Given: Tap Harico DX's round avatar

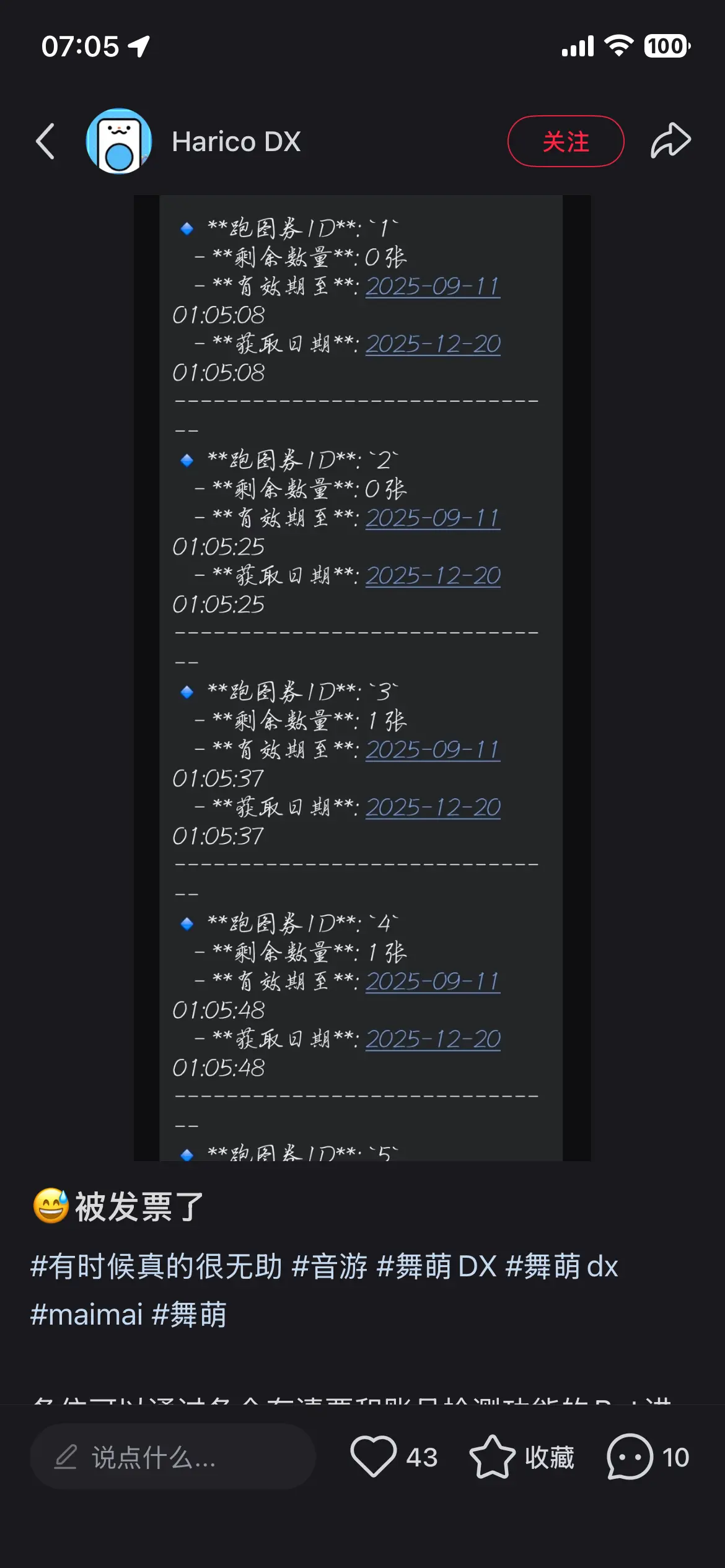Looking at the screenshot, I should tap(118, 141).
